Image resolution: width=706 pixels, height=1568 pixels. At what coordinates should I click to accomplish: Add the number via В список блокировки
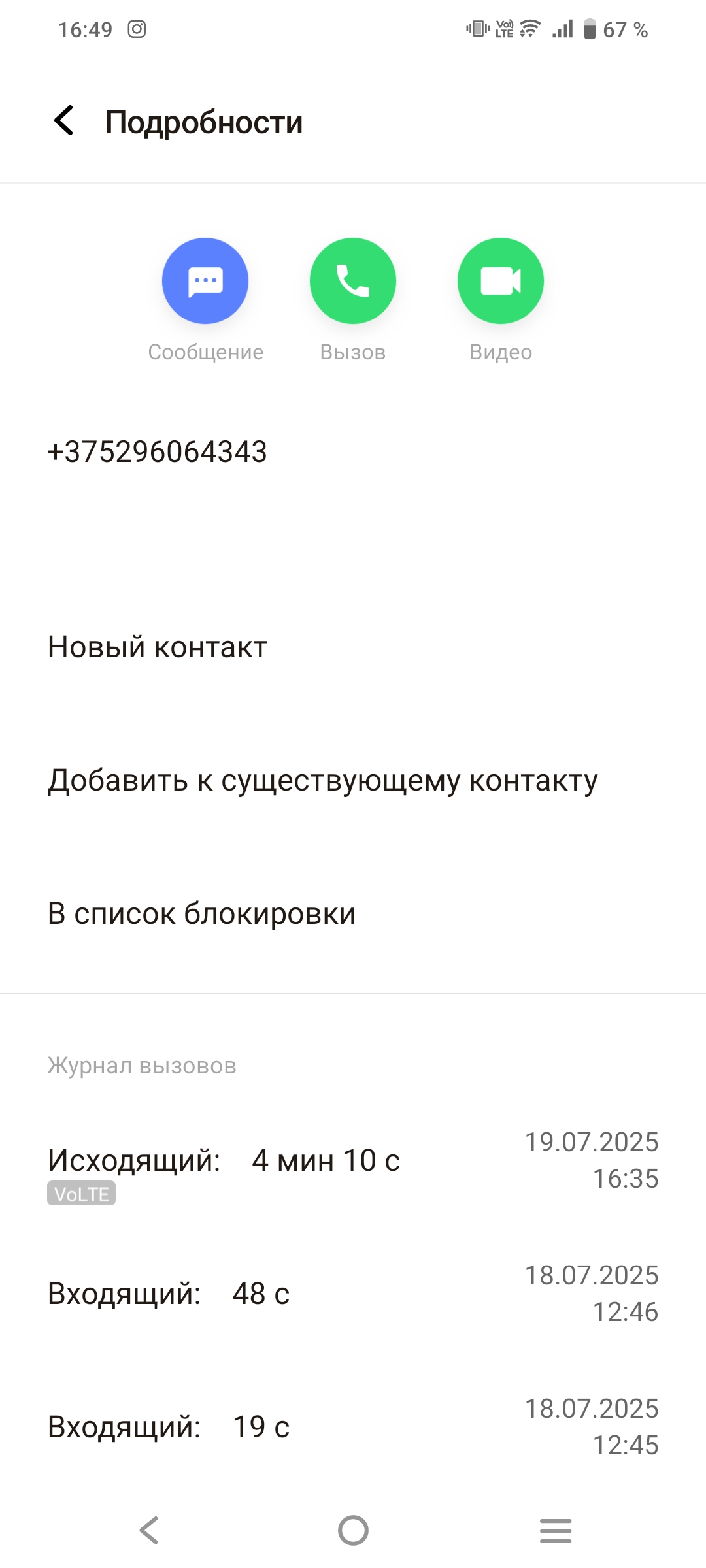(202, 914)
